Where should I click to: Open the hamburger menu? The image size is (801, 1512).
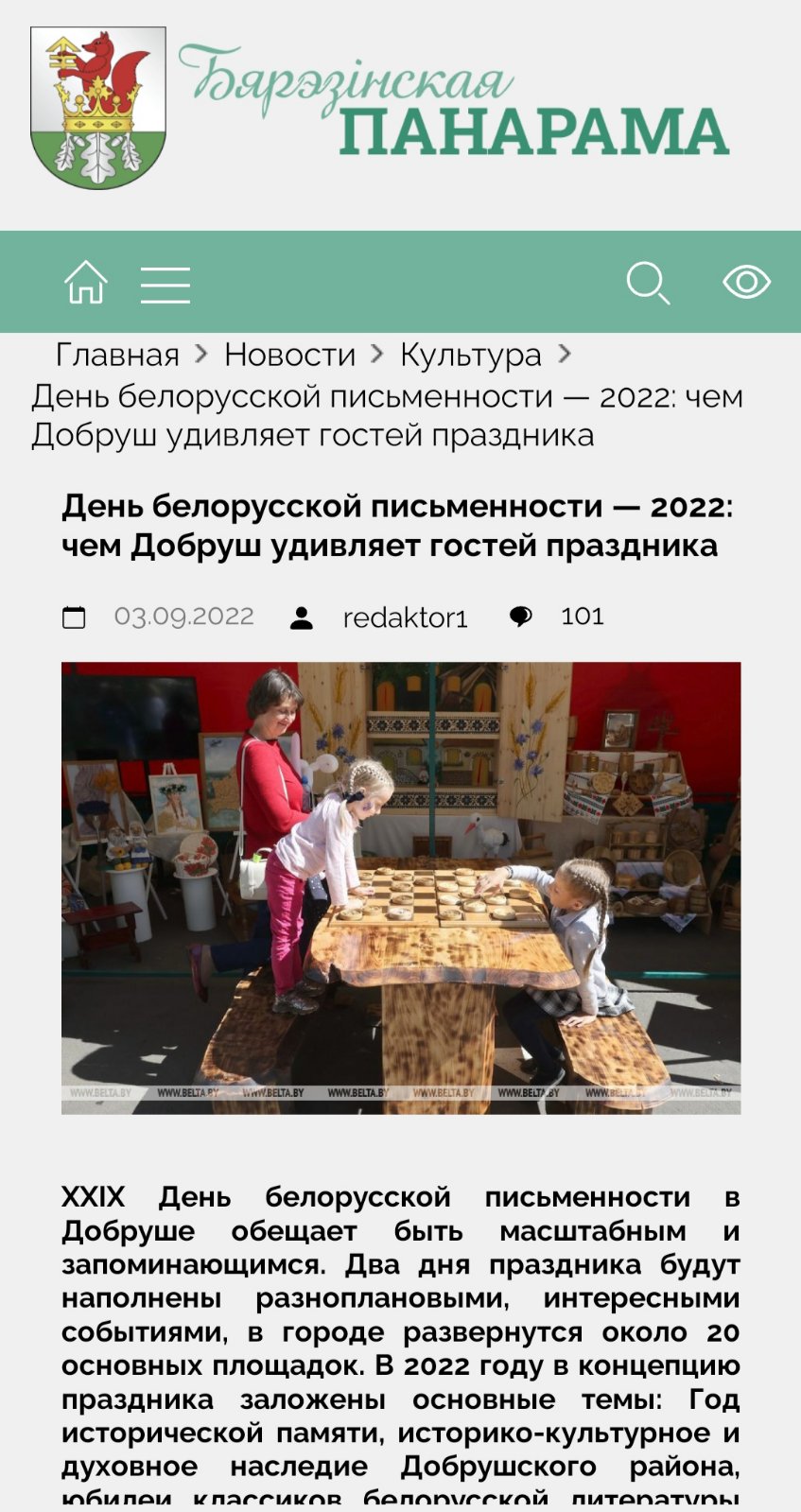click(165, 284)
